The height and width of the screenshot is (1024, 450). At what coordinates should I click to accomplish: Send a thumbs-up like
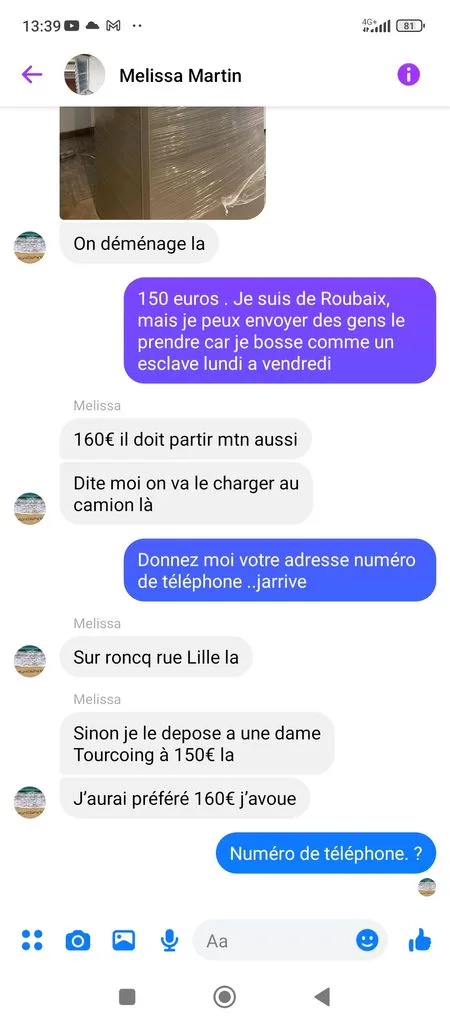pos(419,940)
